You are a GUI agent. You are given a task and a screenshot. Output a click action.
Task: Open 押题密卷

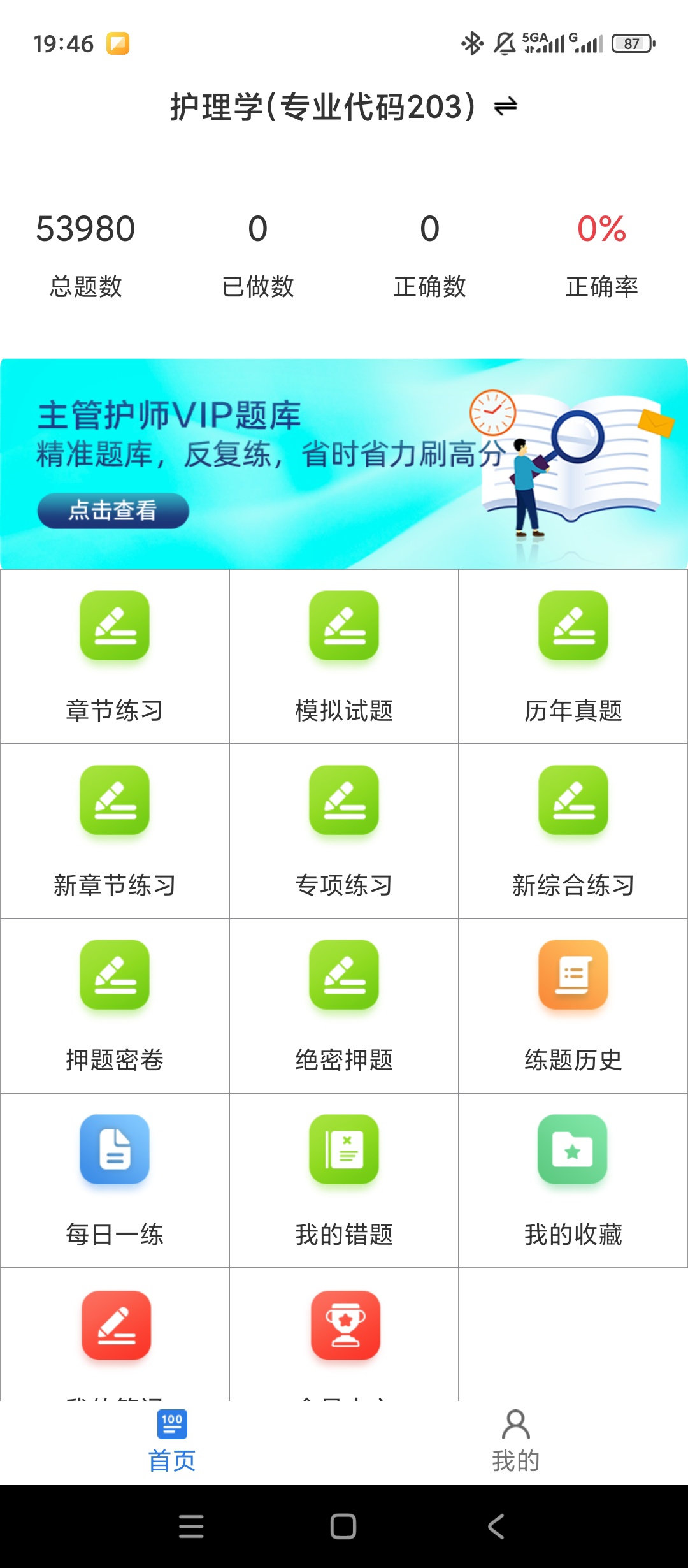click(x=115, y=1006)
